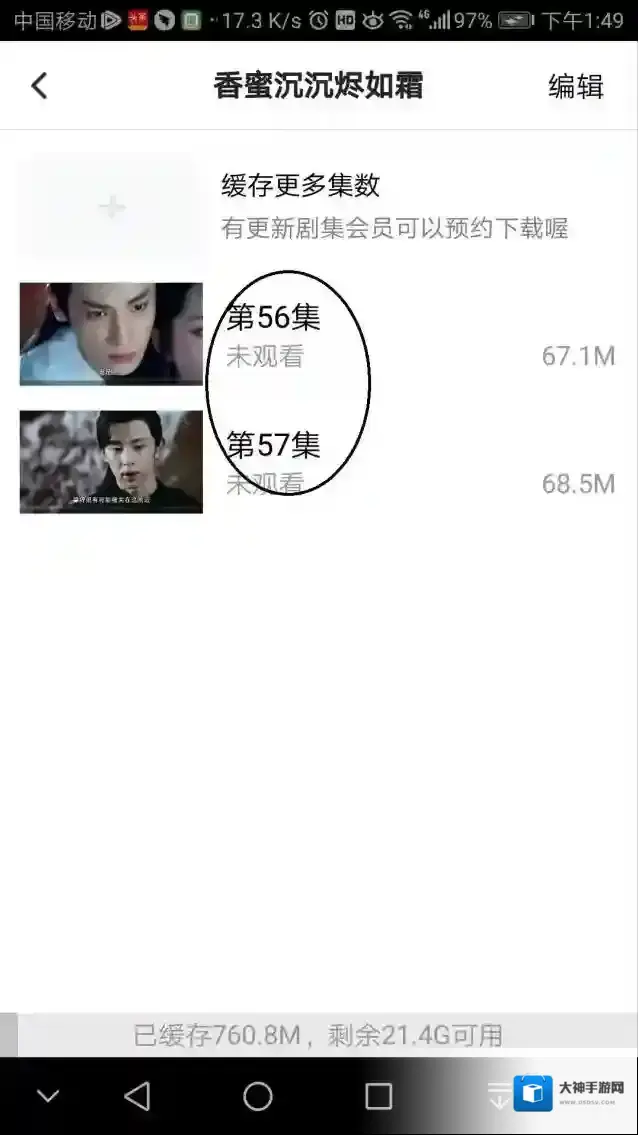This screenshot has height=1135, width=638.
Task: Tap 编辑 to edit cached episodes
Action: [x=576, y=87]
